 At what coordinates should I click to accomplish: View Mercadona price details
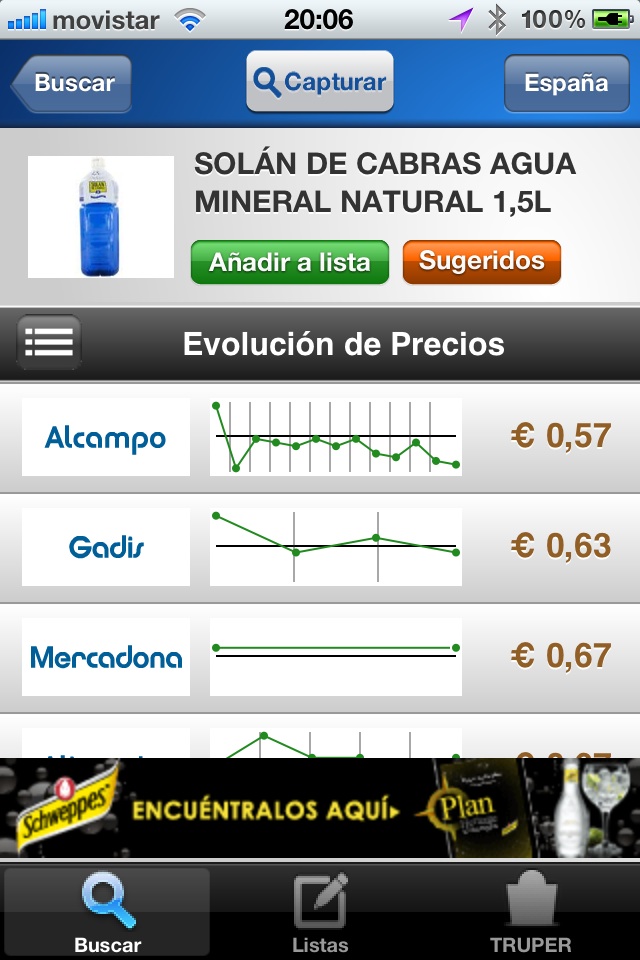[x=320, y=657]
